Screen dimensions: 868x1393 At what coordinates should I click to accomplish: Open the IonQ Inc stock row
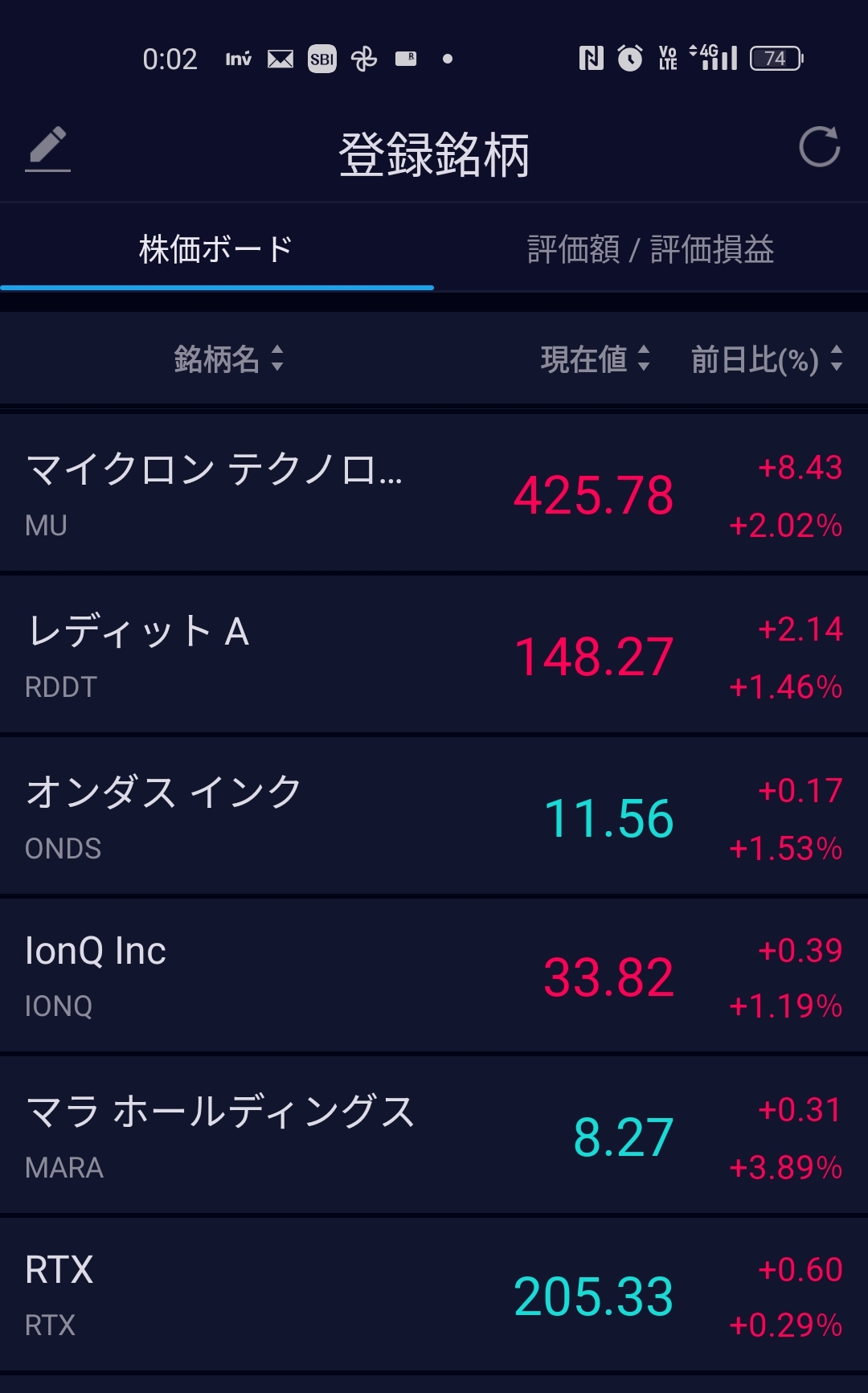[x=434, y=976]
